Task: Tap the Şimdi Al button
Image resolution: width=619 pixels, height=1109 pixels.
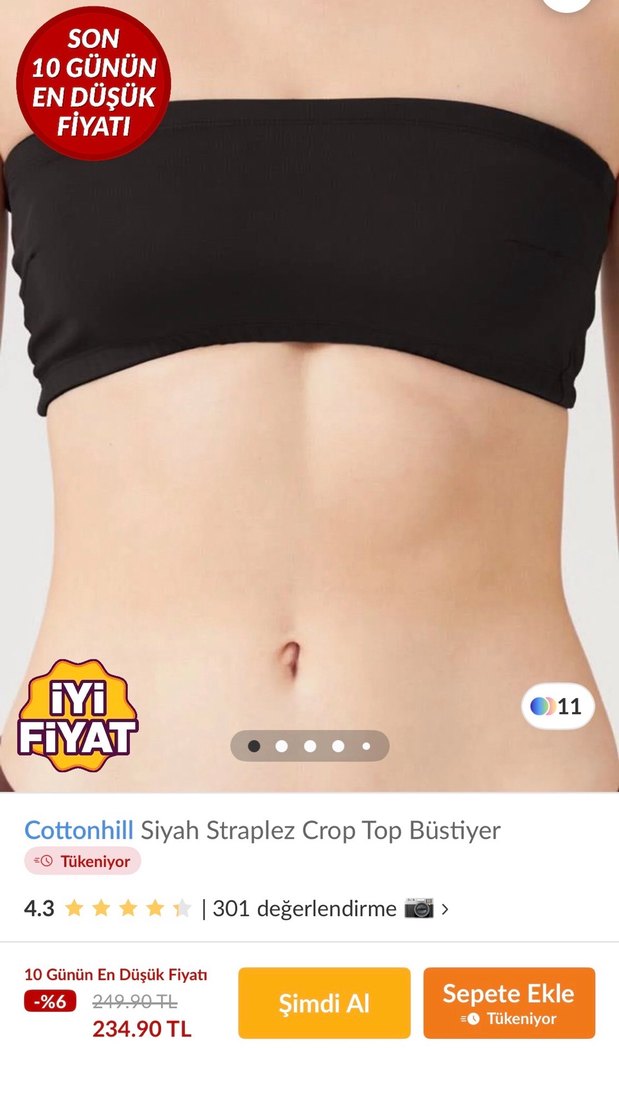Action: [x=324, y=1004]
